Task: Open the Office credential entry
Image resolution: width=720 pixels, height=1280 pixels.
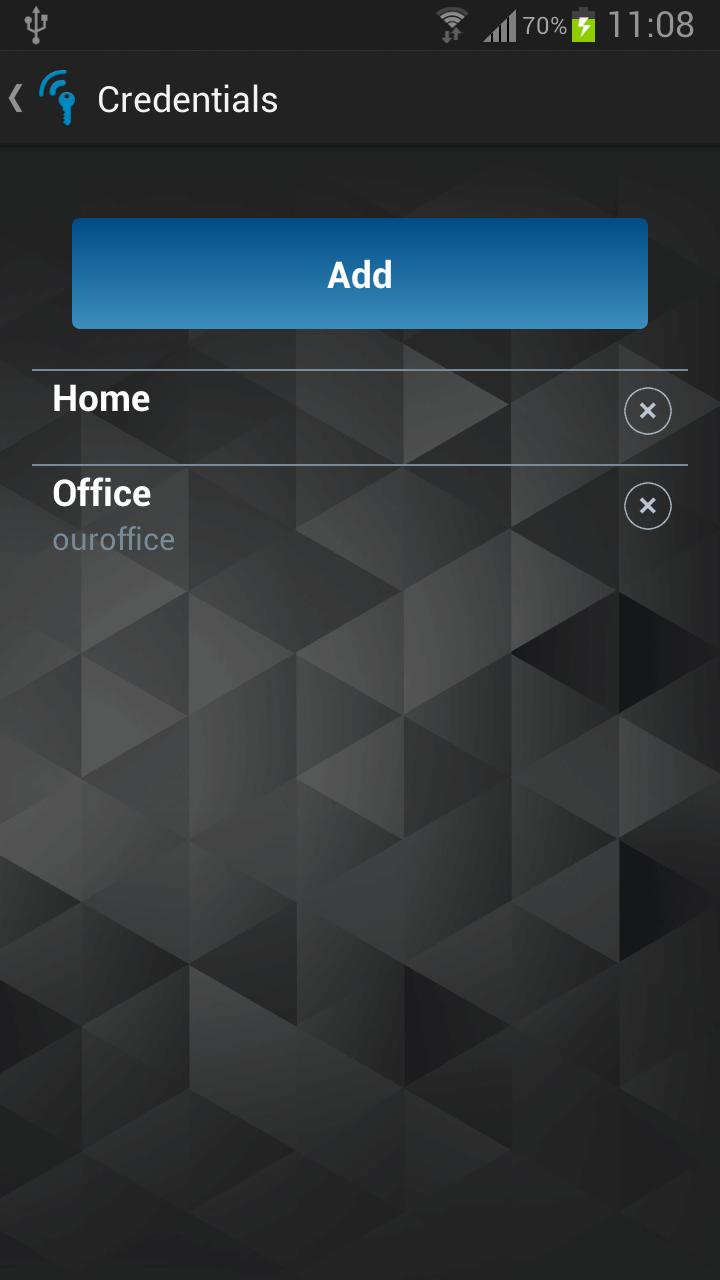Action: [x=300, y=514]
